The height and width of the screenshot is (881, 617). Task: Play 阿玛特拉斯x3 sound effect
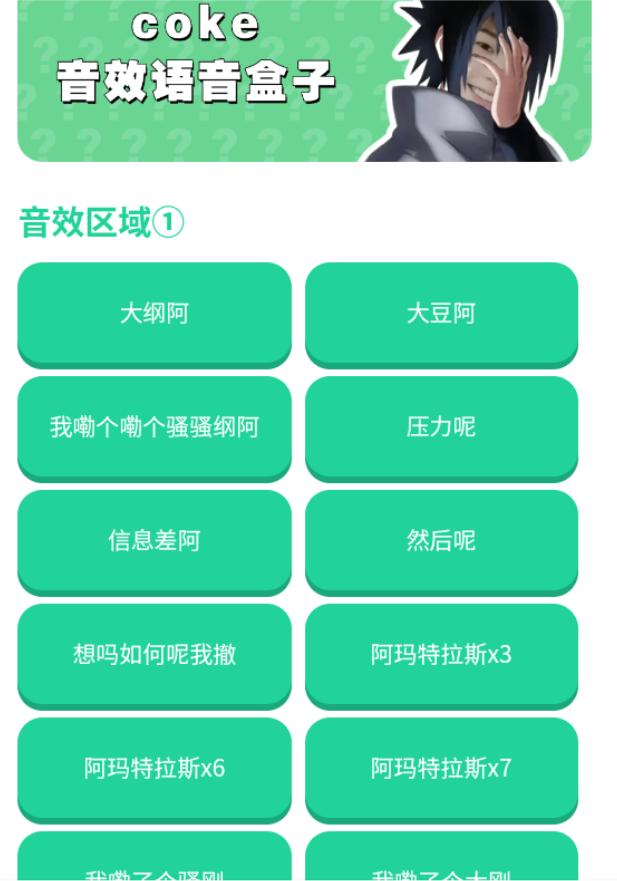coord(441,655)
